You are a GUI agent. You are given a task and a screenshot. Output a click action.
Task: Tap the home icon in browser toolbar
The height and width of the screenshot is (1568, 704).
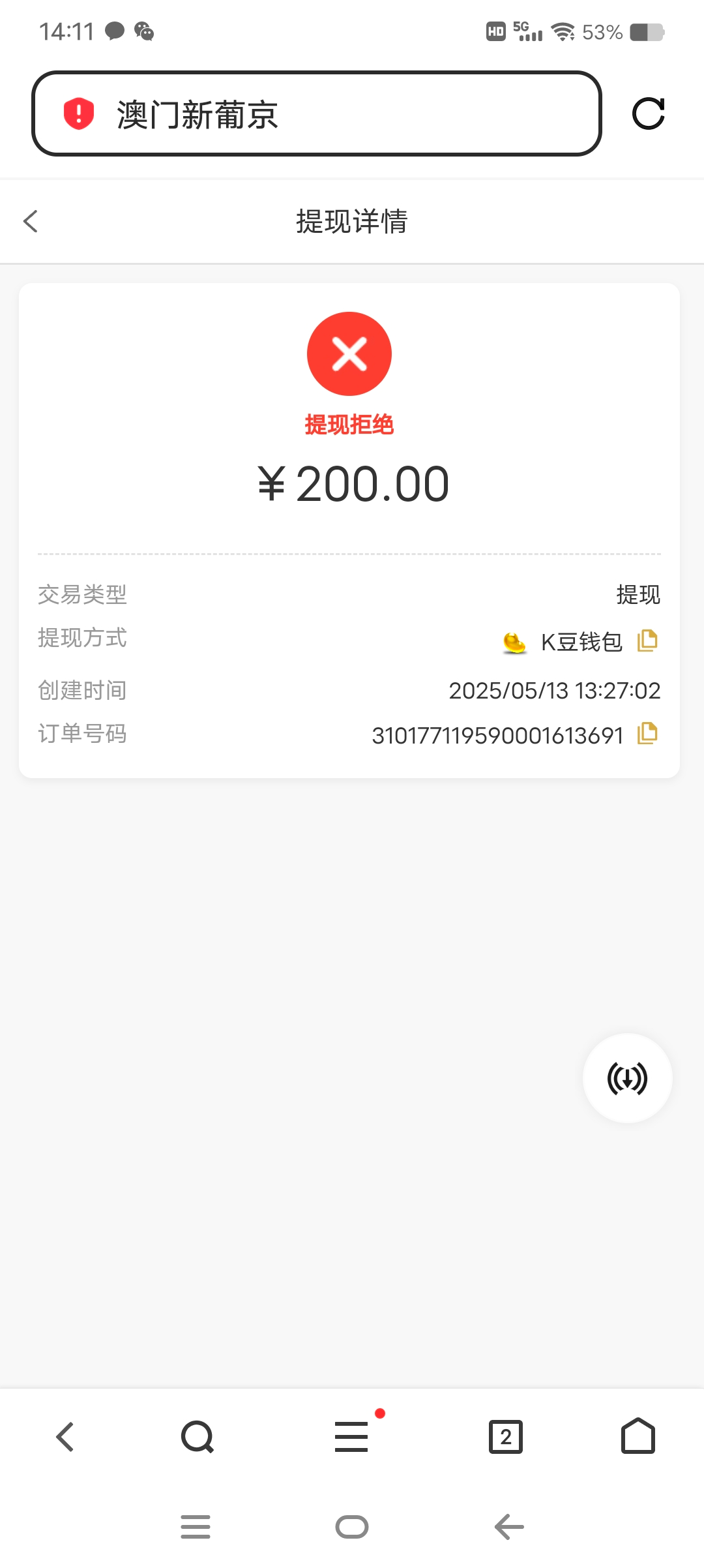pos(638,1436)
